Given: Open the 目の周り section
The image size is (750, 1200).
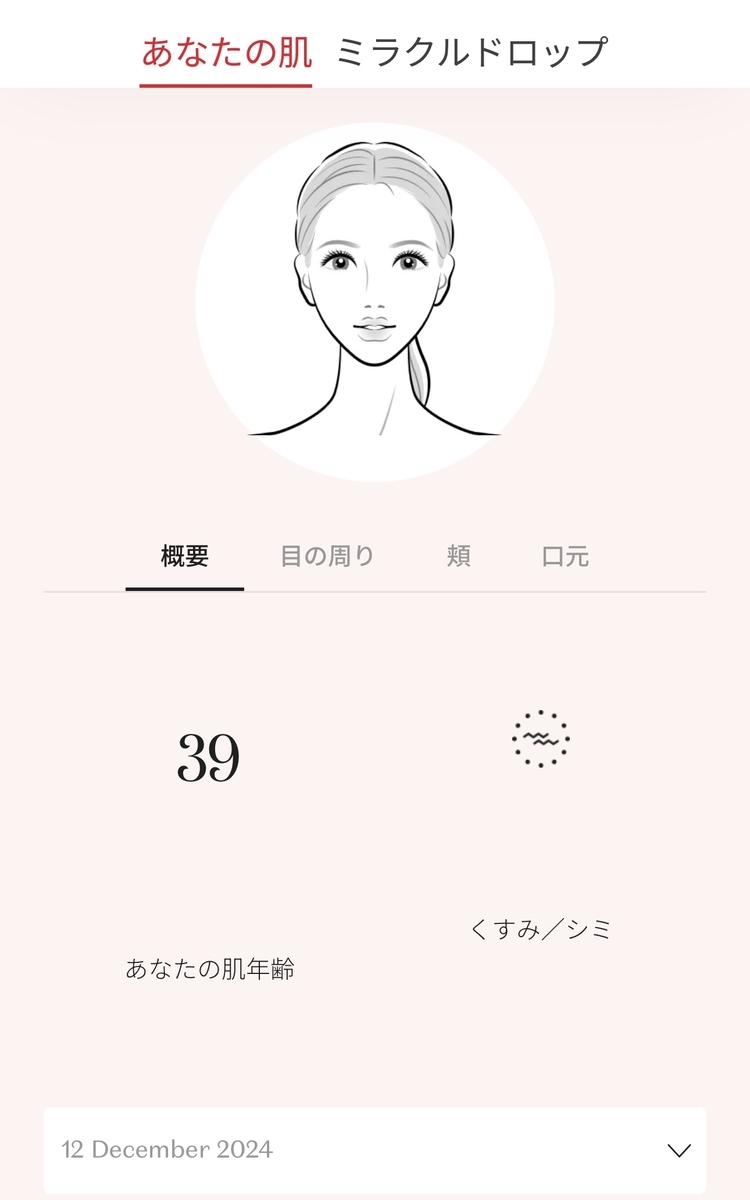Looking at the screenshot, I should pyautogui.click(x=327, y=557).
